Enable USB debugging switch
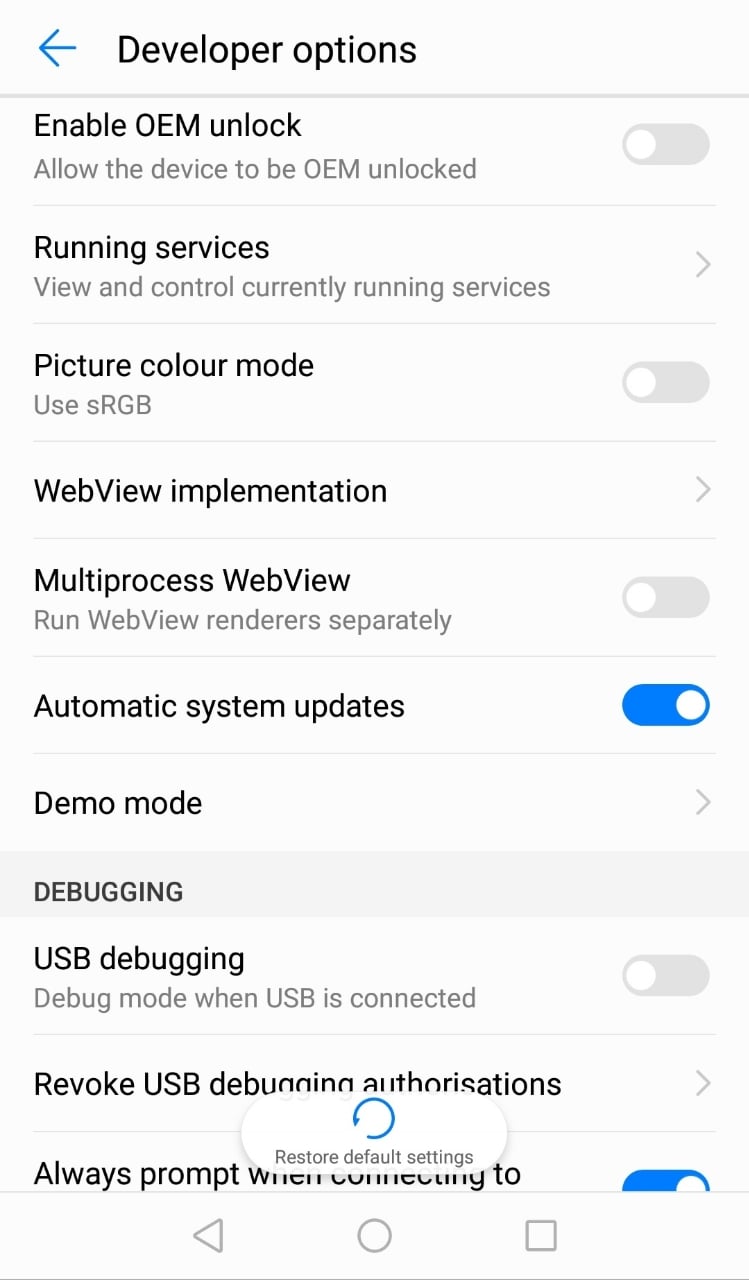 pyautogui.click(x=665, y=975)
